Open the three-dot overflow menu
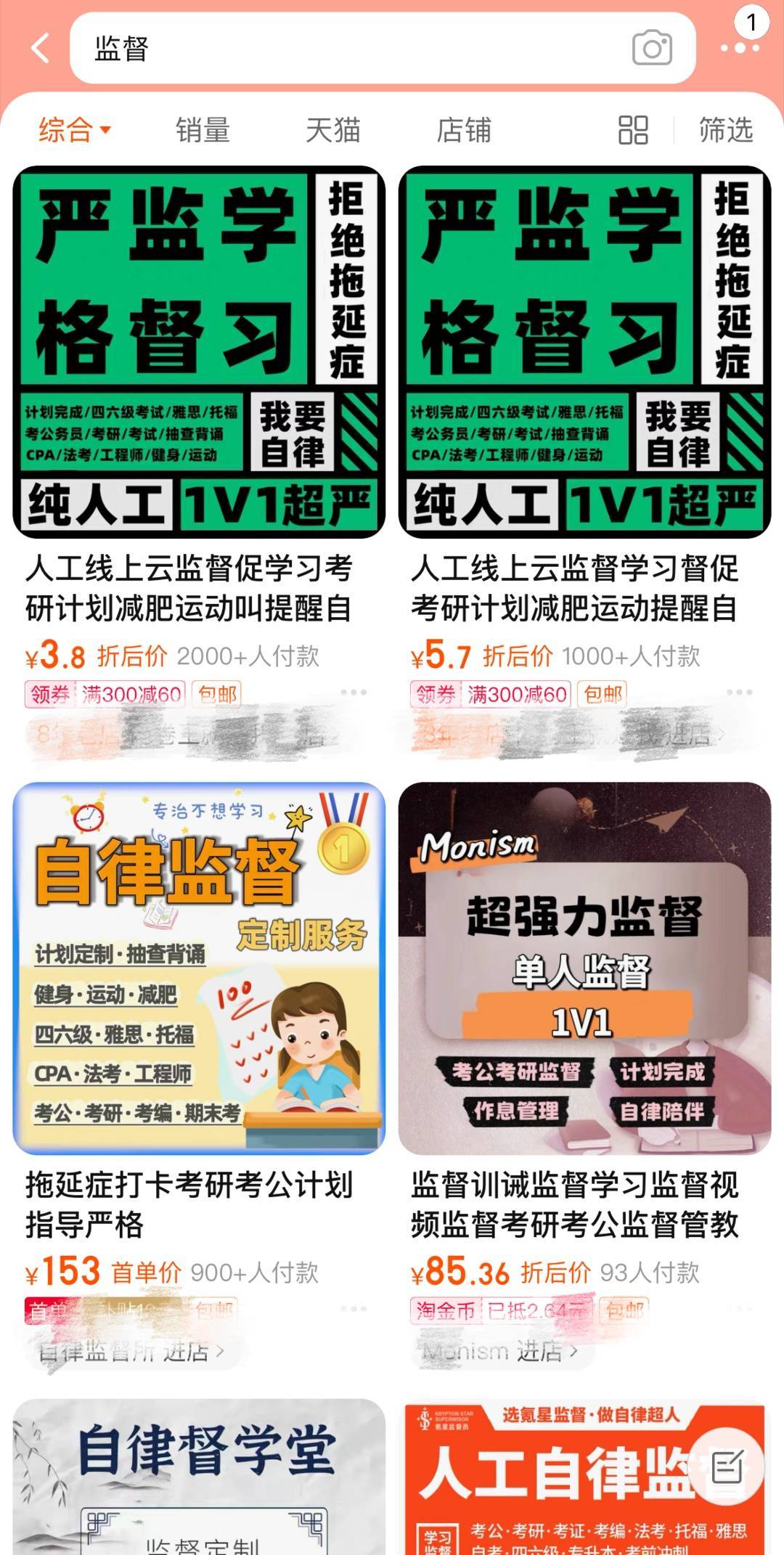This screenshot has height=1555, width=784. (739, 48)
